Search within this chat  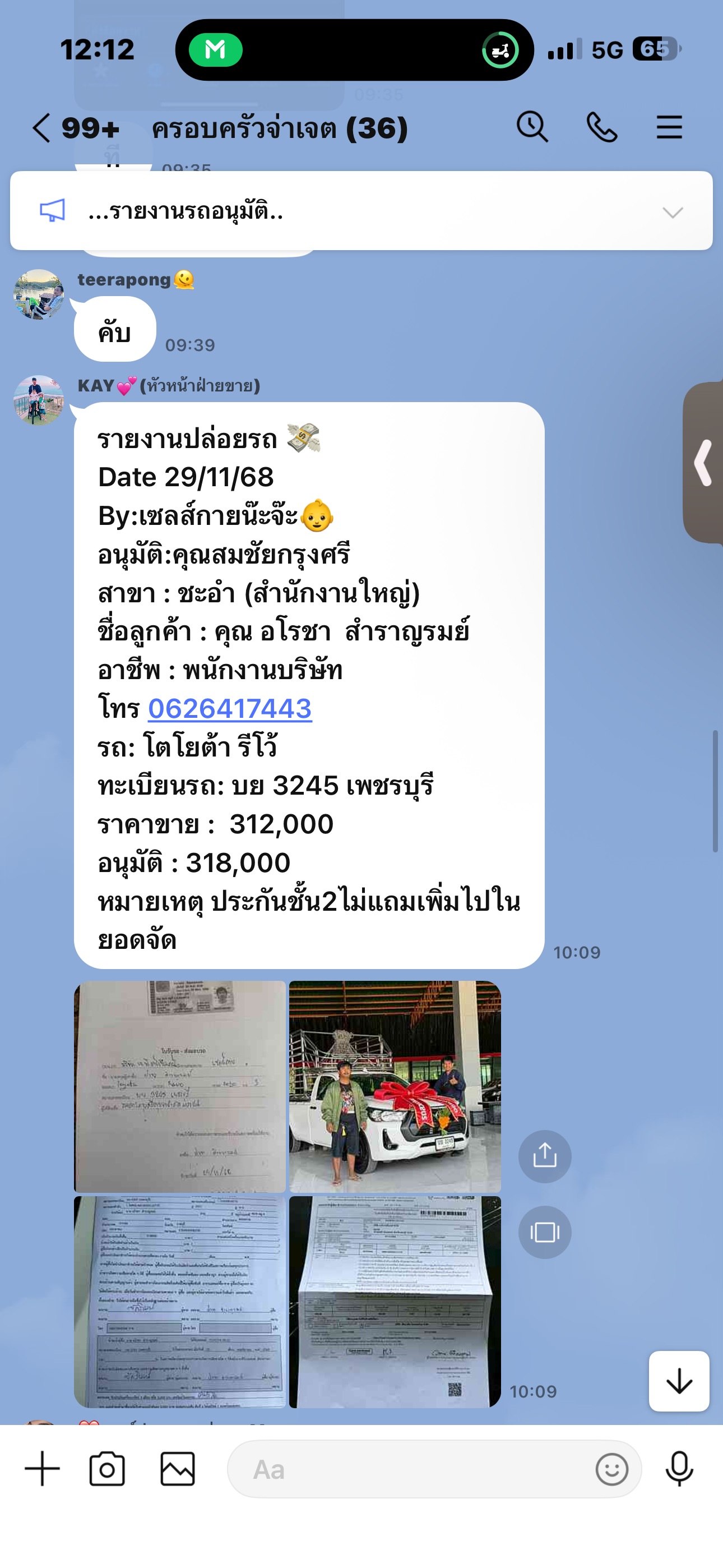[x=532, y=127]
